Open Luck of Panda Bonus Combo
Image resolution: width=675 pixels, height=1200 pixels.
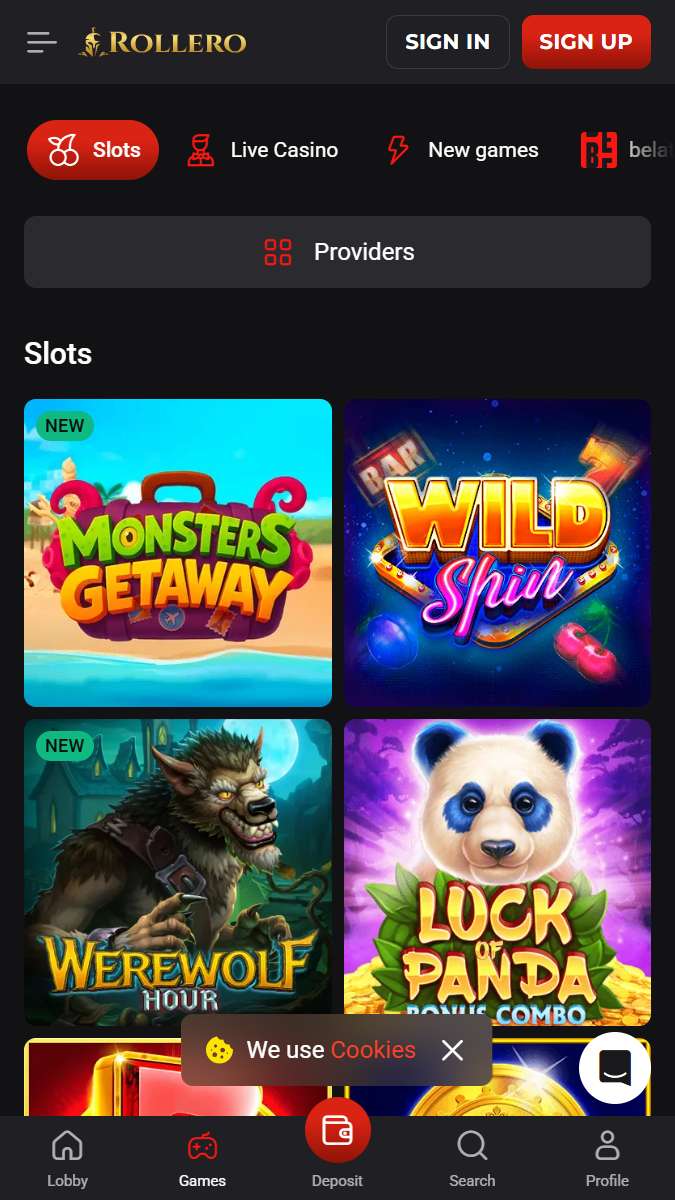[497, 872]
